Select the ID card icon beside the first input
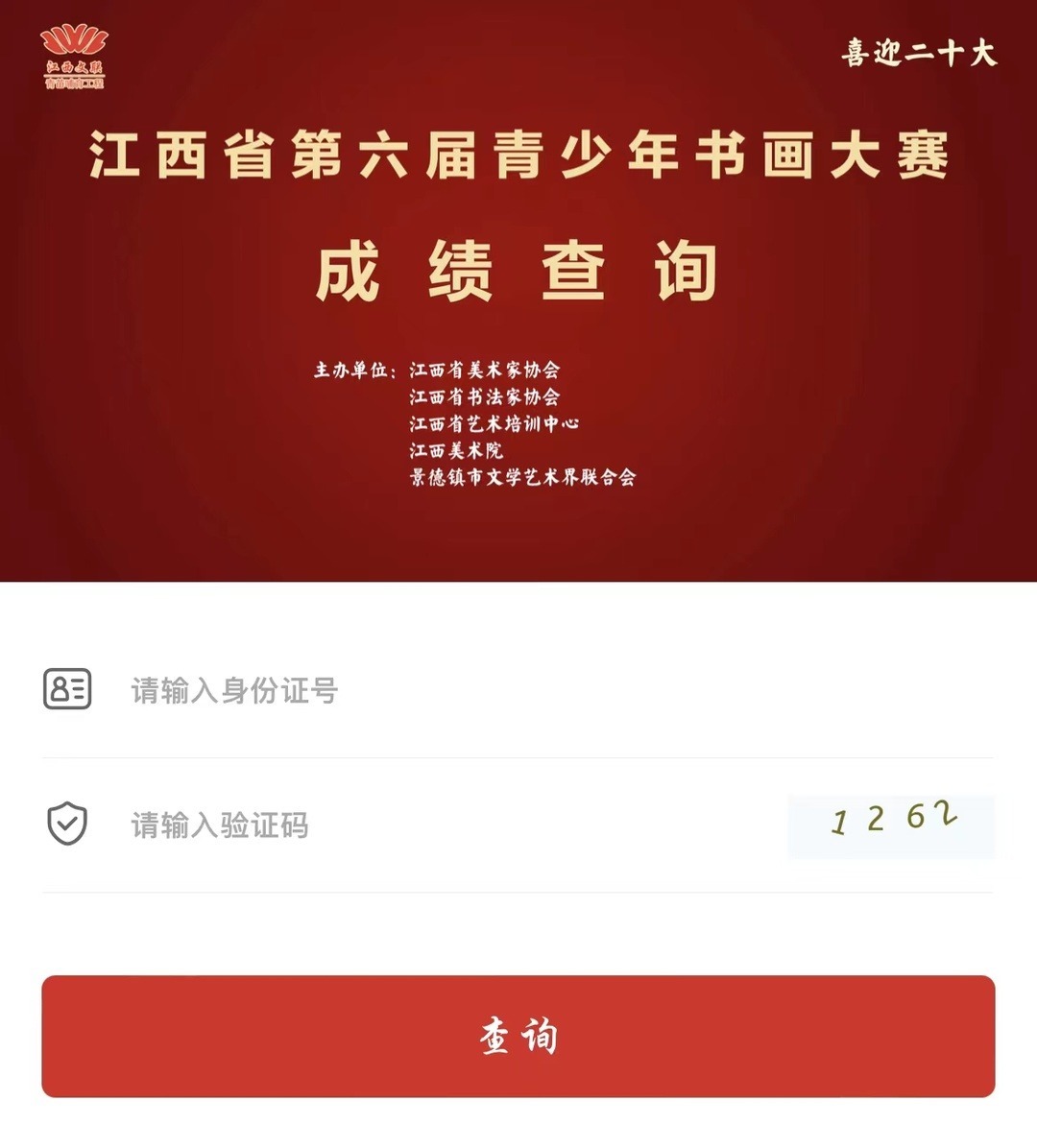The width and height of the screenshot is (1037, 1148). [65, 687]
